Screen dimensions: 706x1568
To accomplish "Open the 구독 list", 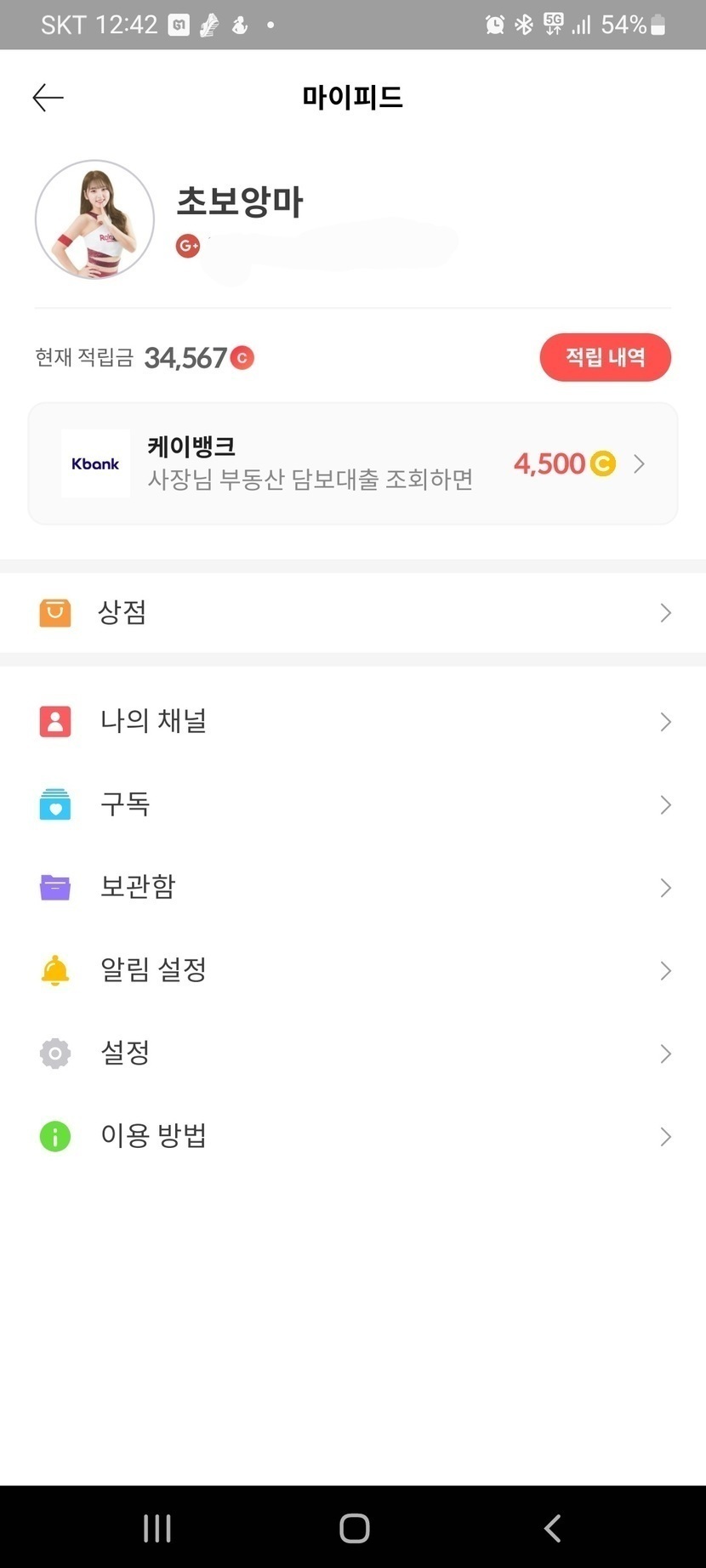I will coord(353,804).
